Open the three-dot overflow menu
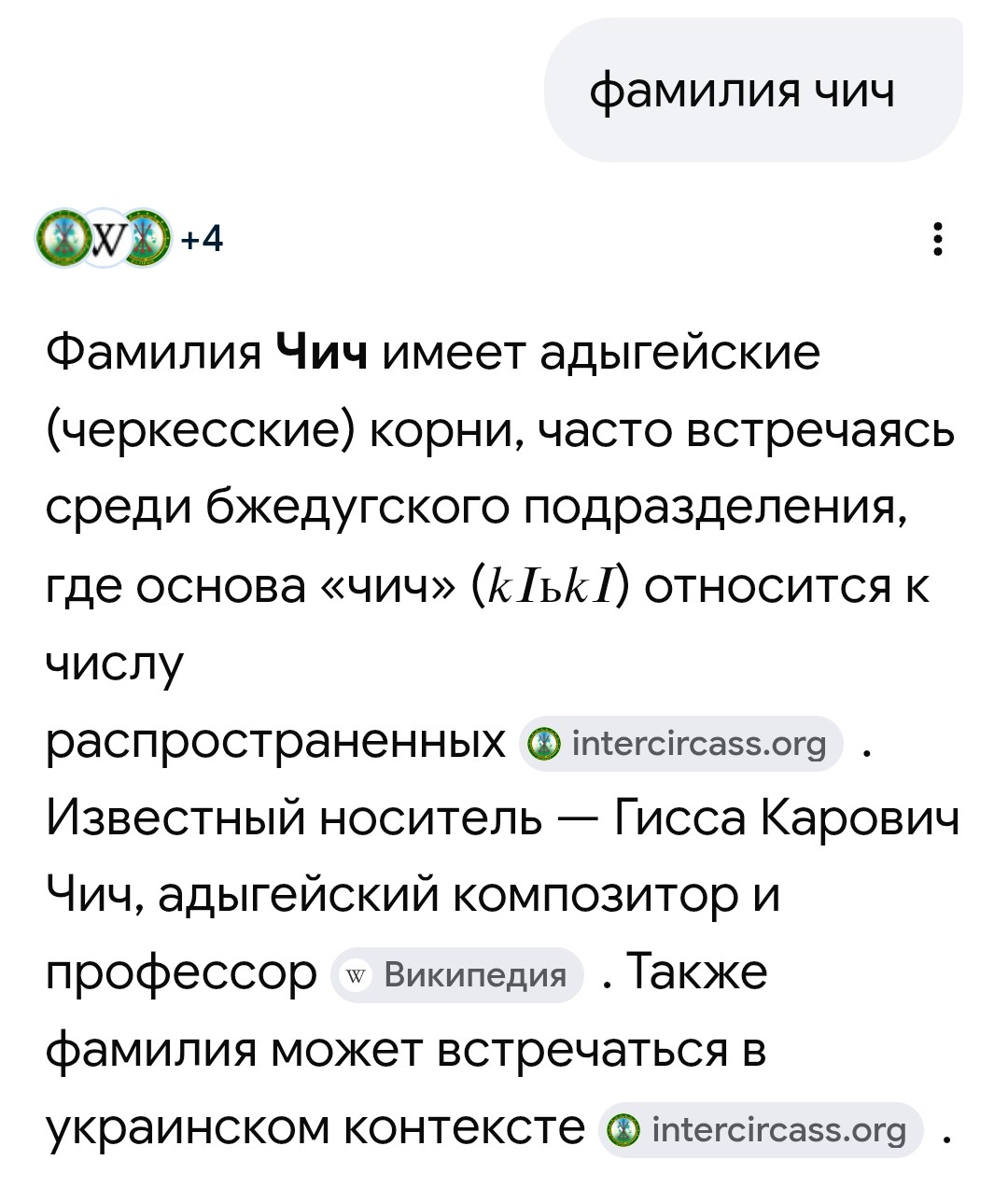The image size is (1008, 1188). pyautogui.click(x=938, y=239)
